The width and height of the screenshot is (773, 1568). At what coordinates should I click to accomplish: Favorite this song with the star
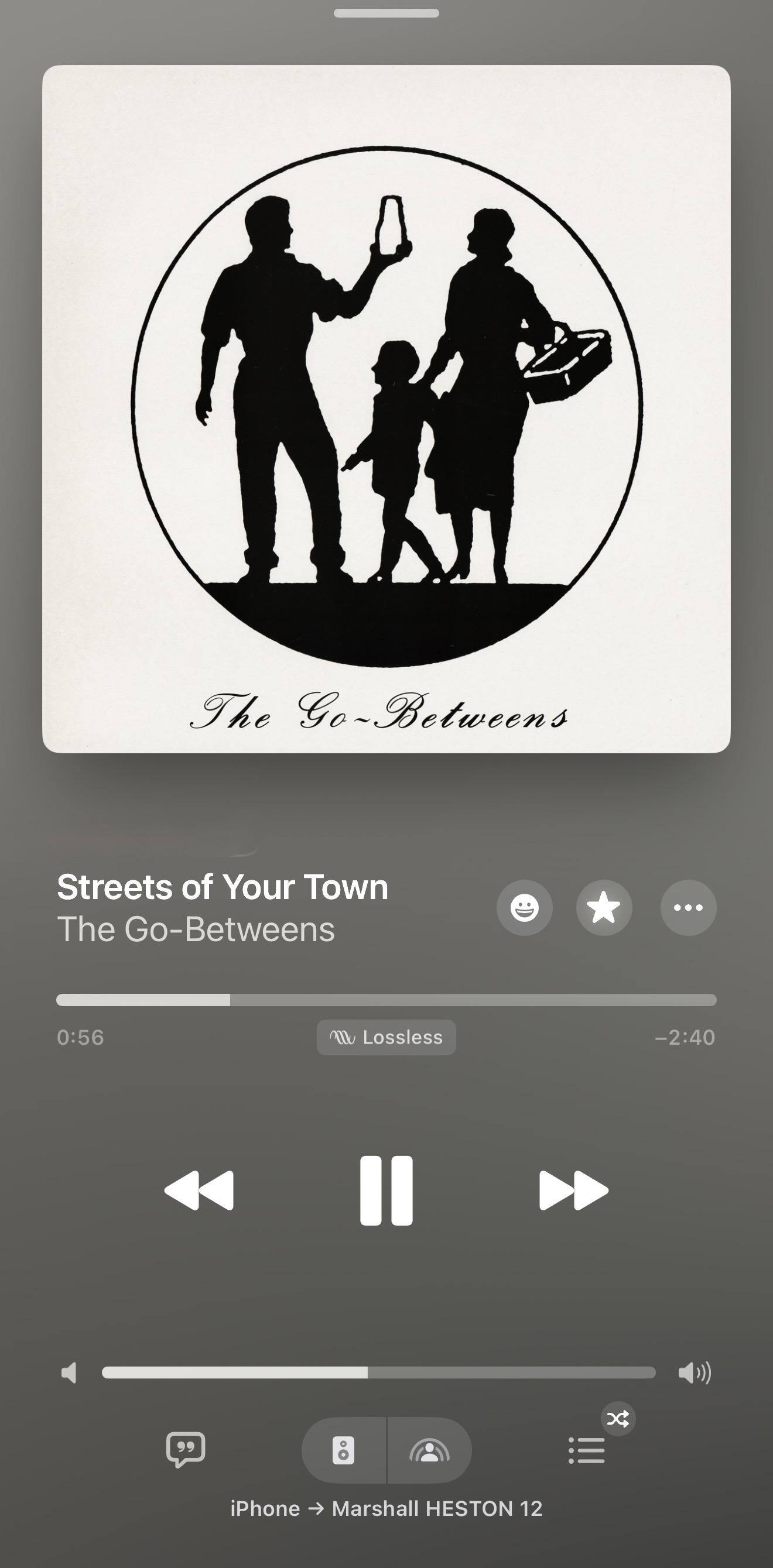pyautogui.click(x=604, y=908)
